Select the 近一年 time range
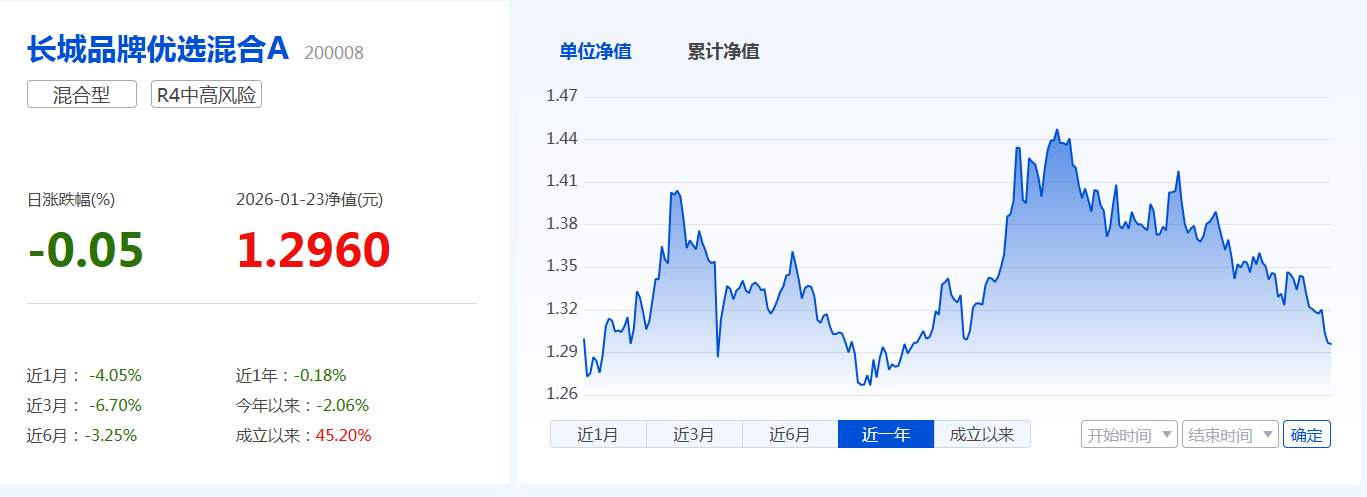The height and width of the screenshot is (497, 1367). pos(886,434)
